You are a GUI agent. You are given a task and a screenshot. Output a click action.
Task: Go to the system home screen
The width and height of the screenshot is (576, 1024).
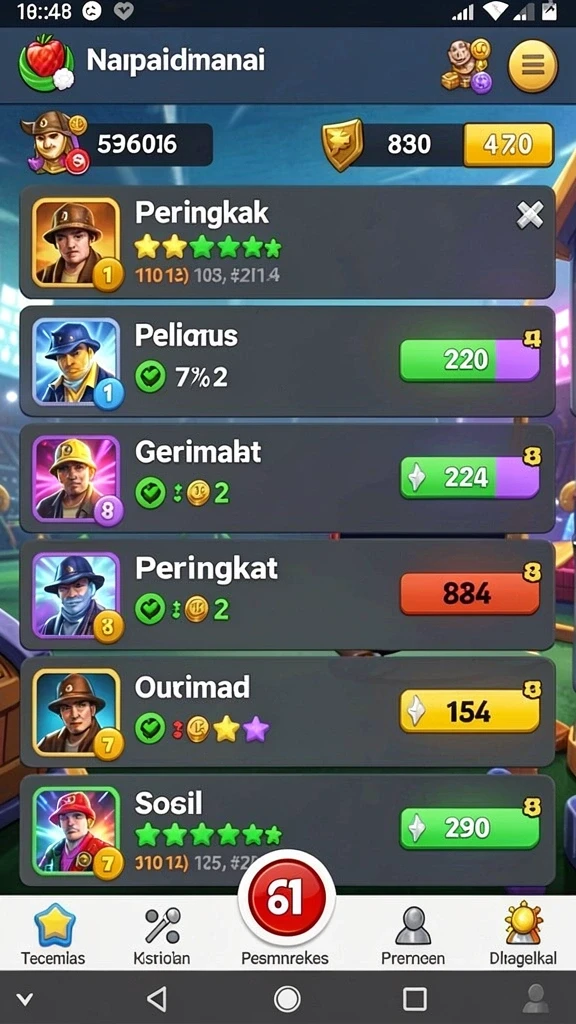tap(287, 999)
